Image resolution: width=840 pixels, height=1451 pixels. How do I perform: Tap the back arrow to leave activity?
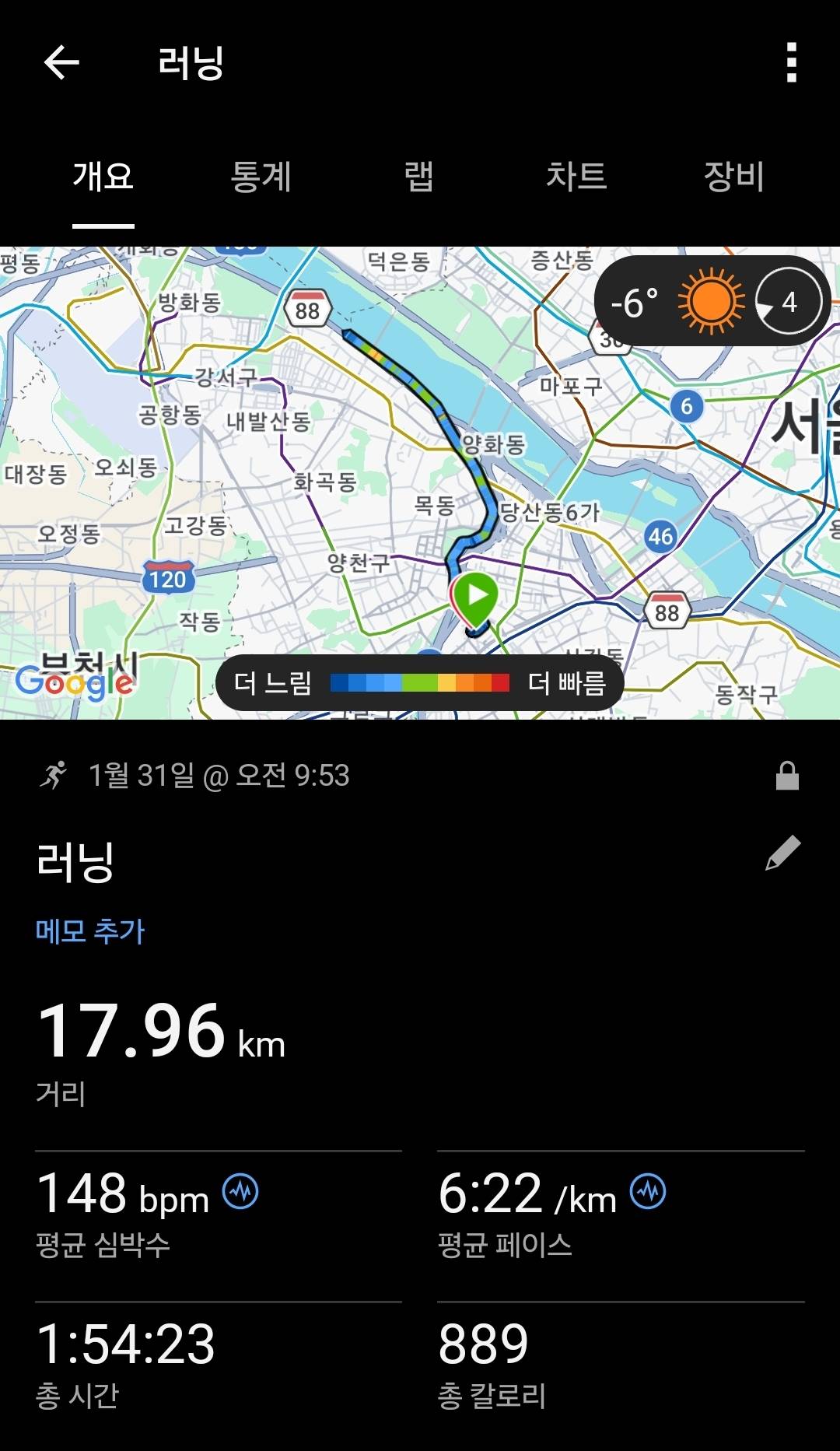click(x=61, y=62)
